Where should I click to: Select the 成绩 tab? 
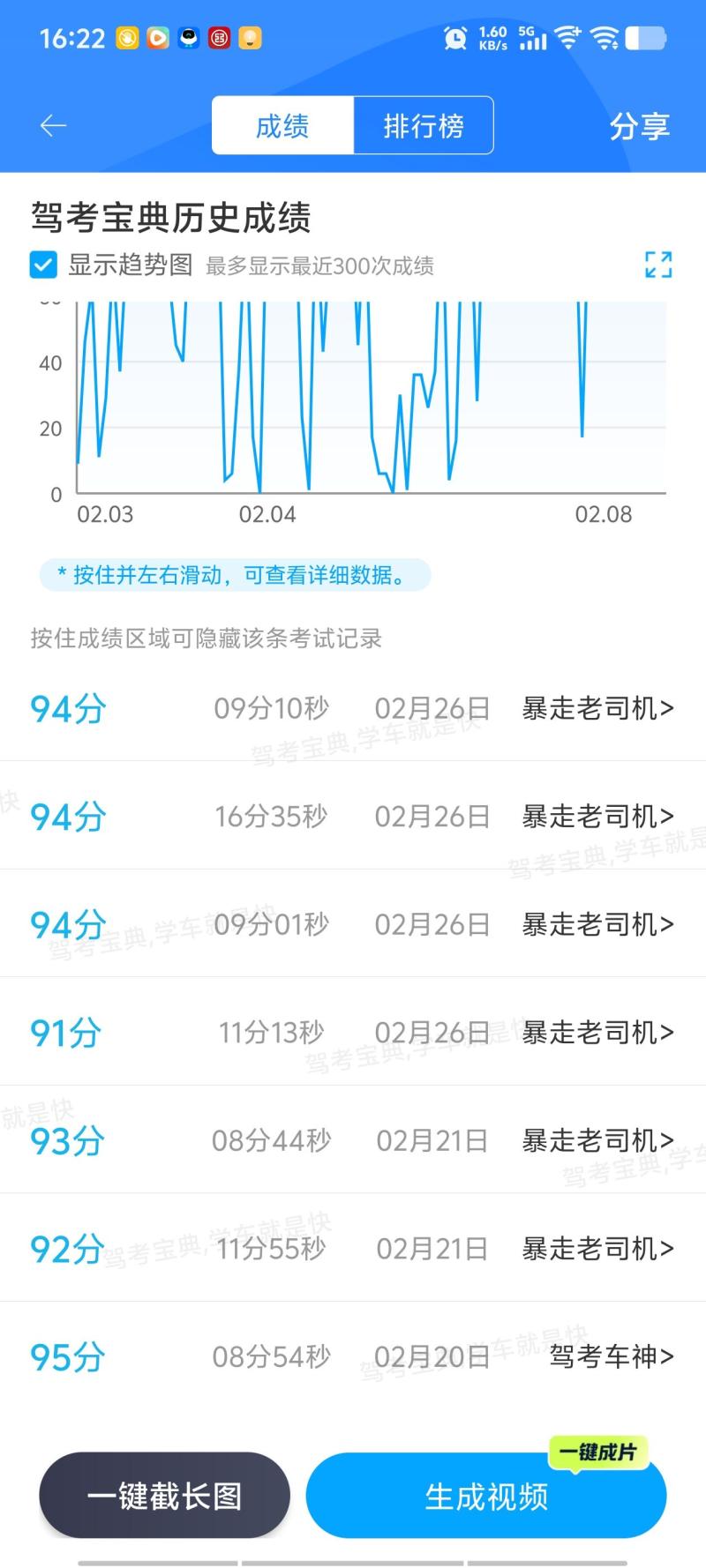click(x=282, y=126)
